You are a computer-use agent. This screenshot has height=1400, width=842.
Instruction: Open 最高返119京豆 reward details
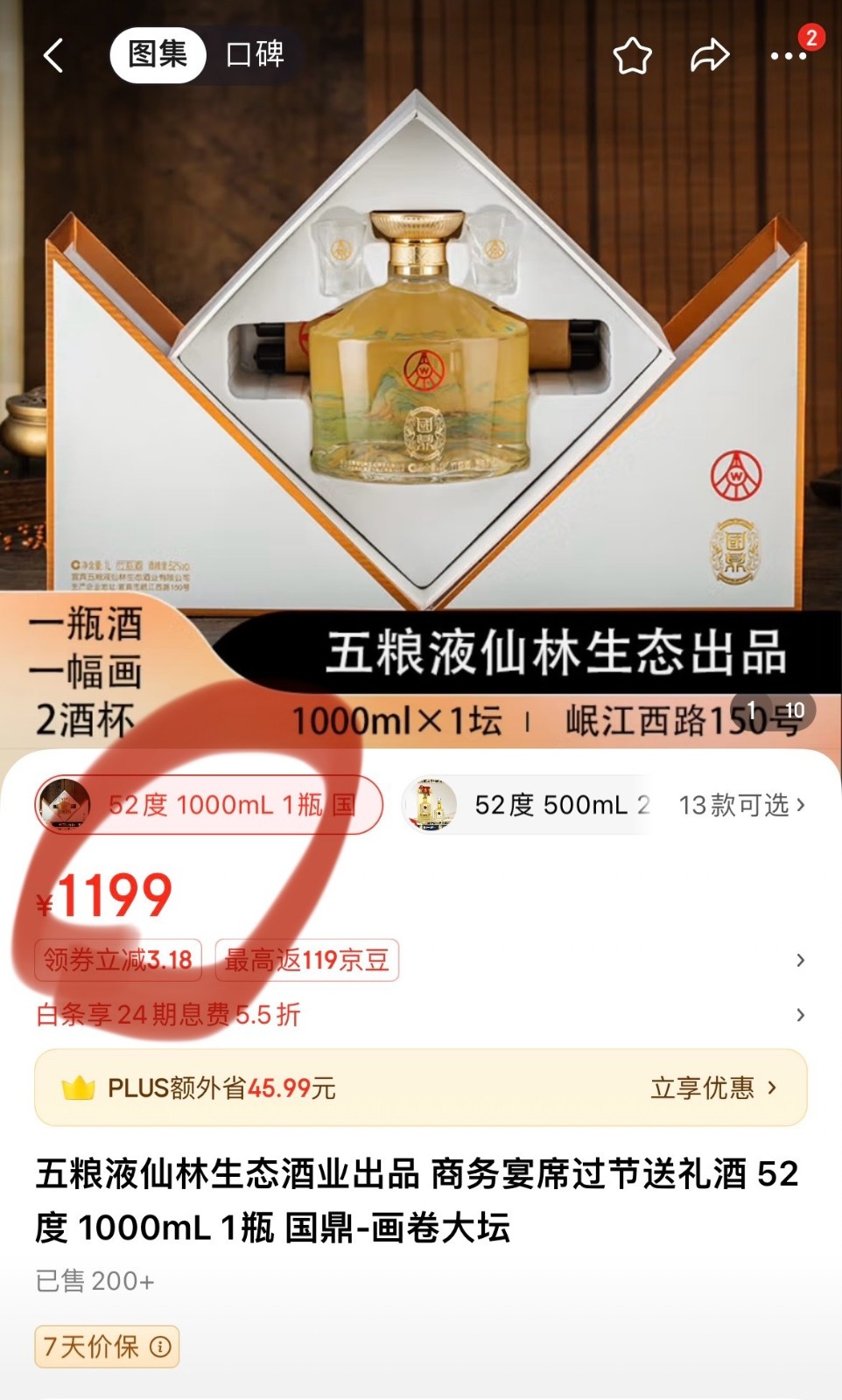306,960
